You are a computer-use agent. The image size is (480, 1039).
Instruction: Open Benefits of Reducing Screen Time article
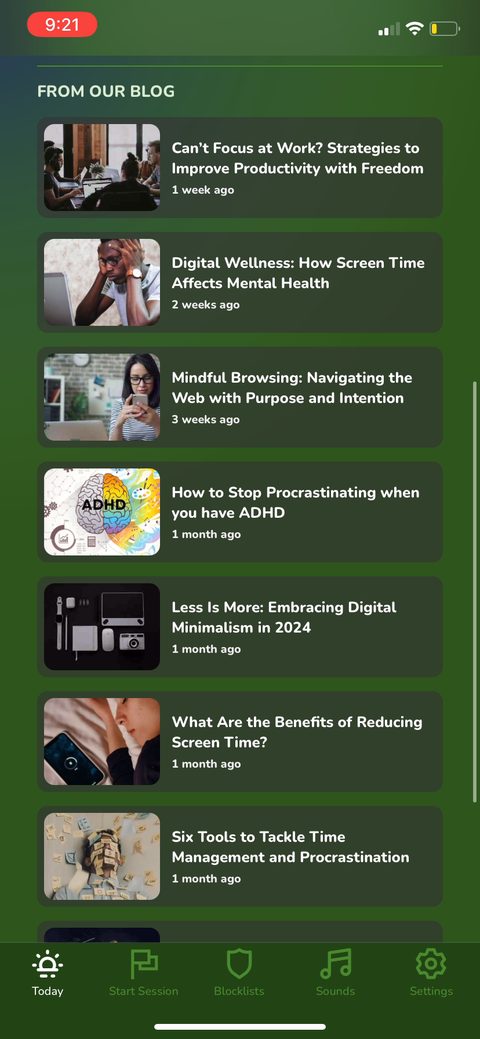(x=239, y=741)
